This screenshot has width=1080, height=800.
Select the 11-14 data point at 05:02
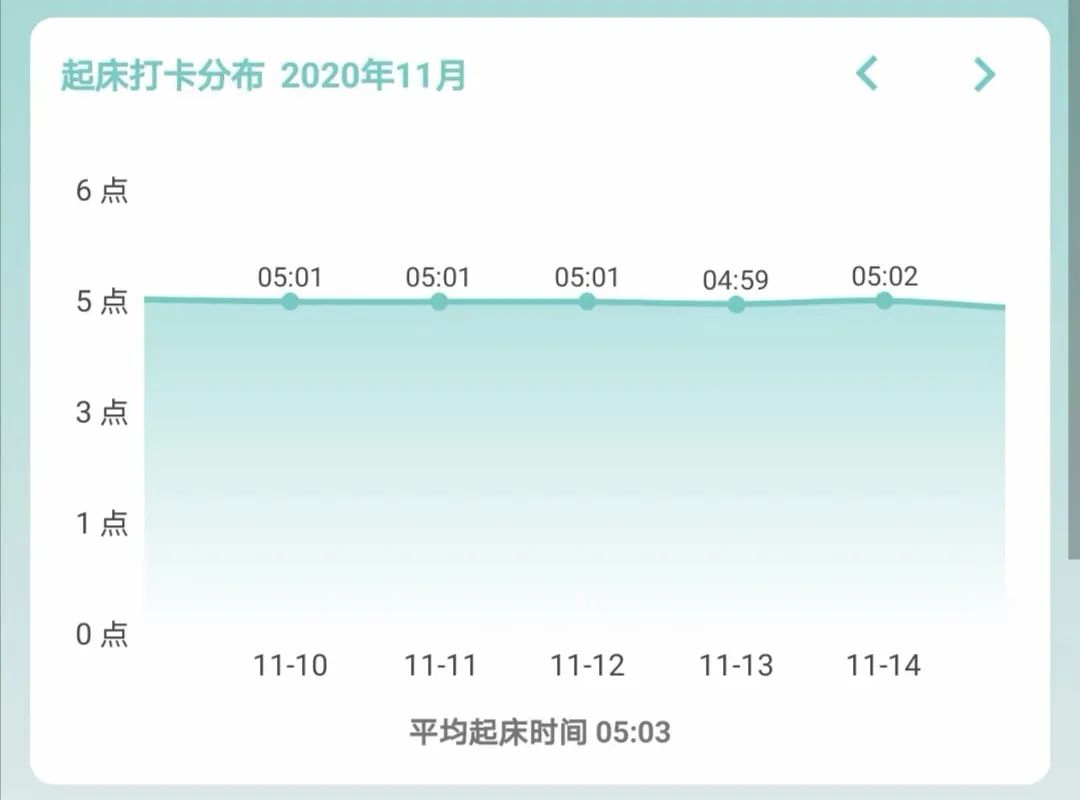(x=884, y=300)
